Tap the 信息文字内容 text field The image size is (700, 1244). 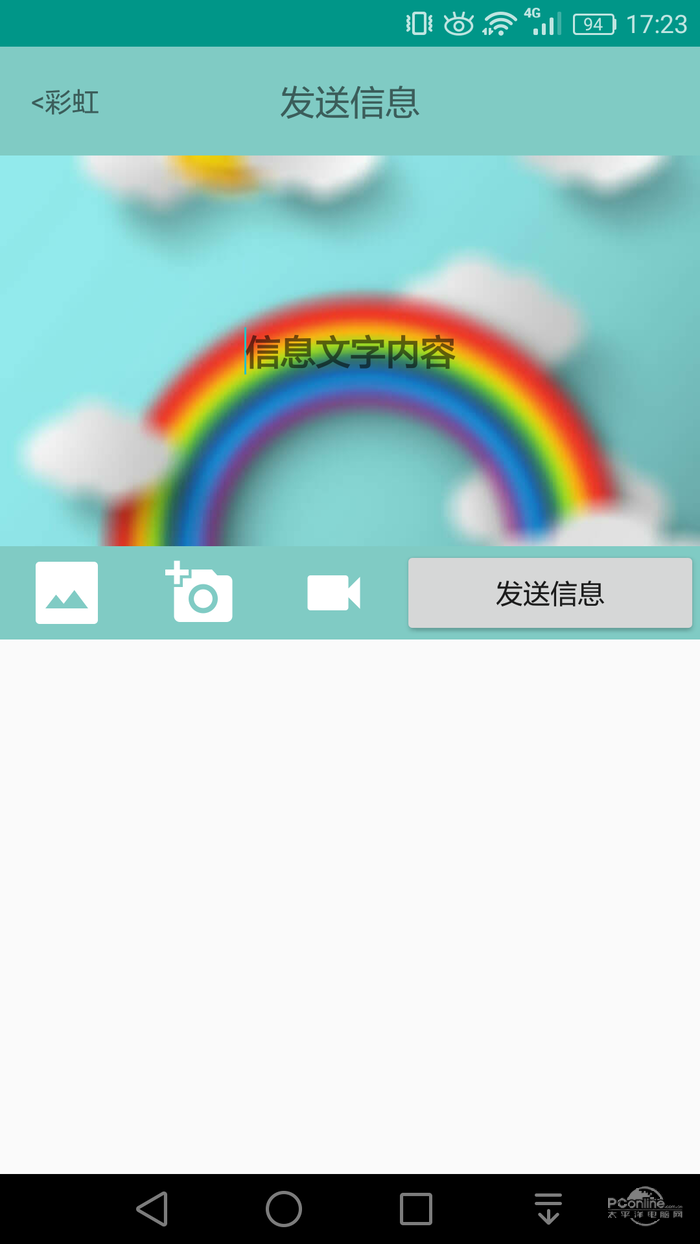point(350,352)
